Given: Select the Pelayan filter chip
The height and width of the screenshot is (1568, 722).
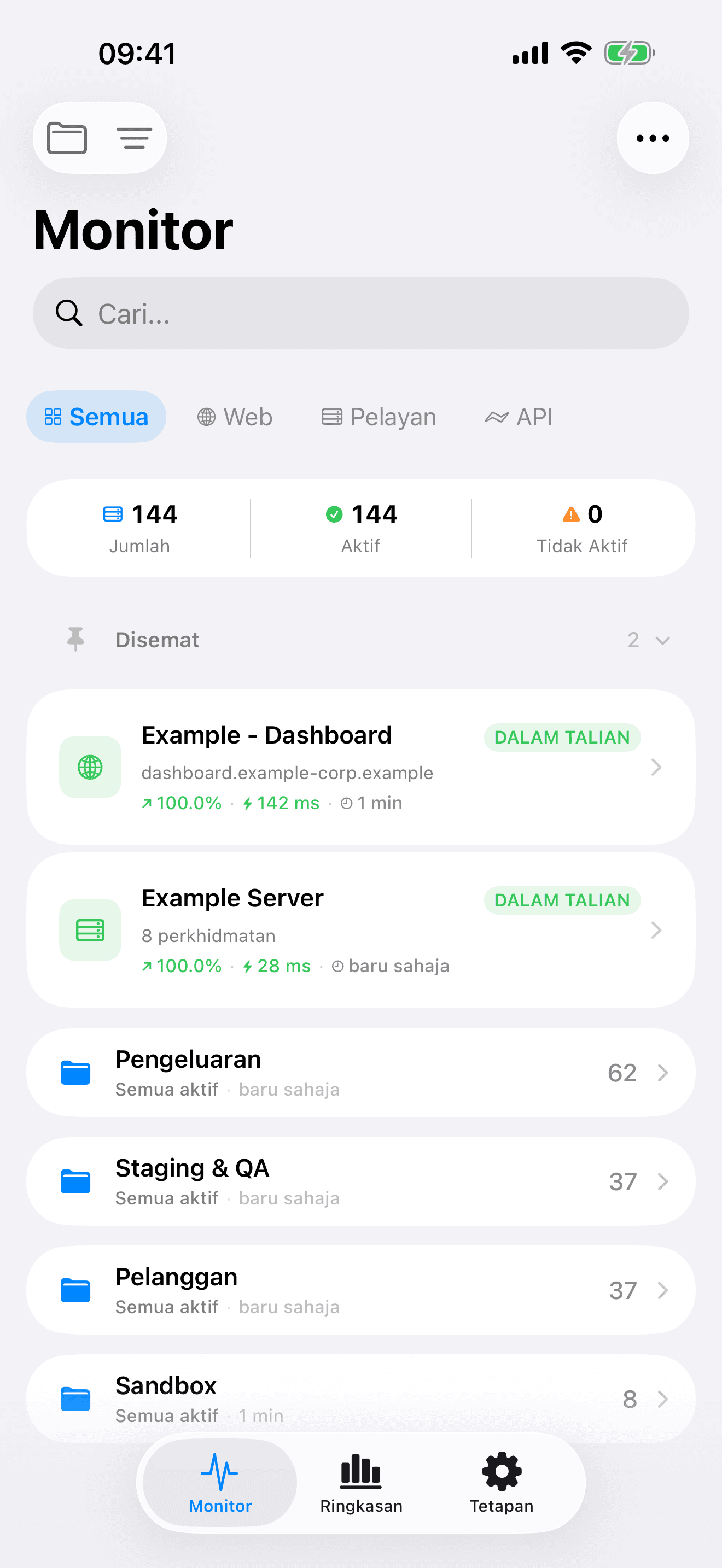Looking at the screenshot, I should pyautogui.click(x=378, y=417).
